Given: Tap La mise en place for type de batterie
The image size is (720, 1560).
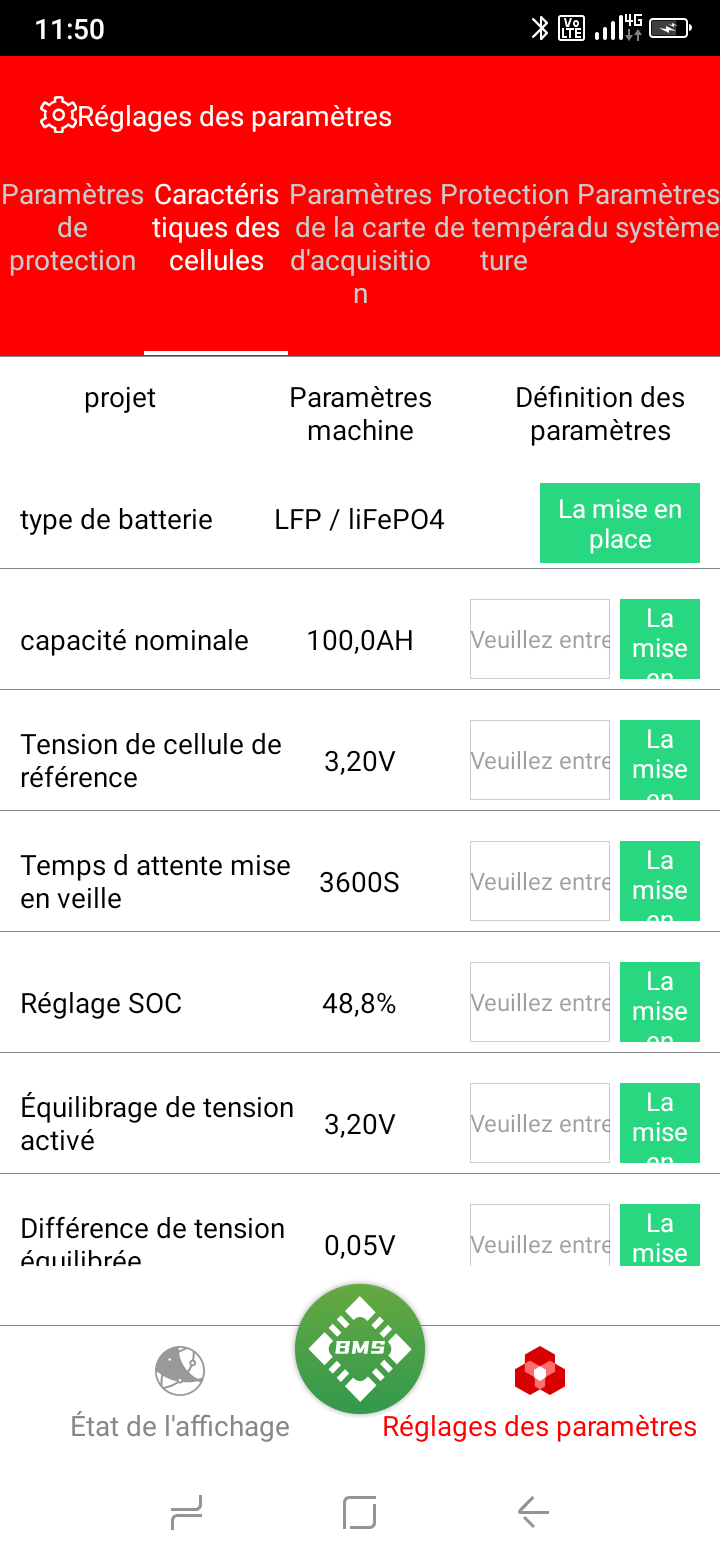Looking at the screenshot, I should click(x=620, y=524).
